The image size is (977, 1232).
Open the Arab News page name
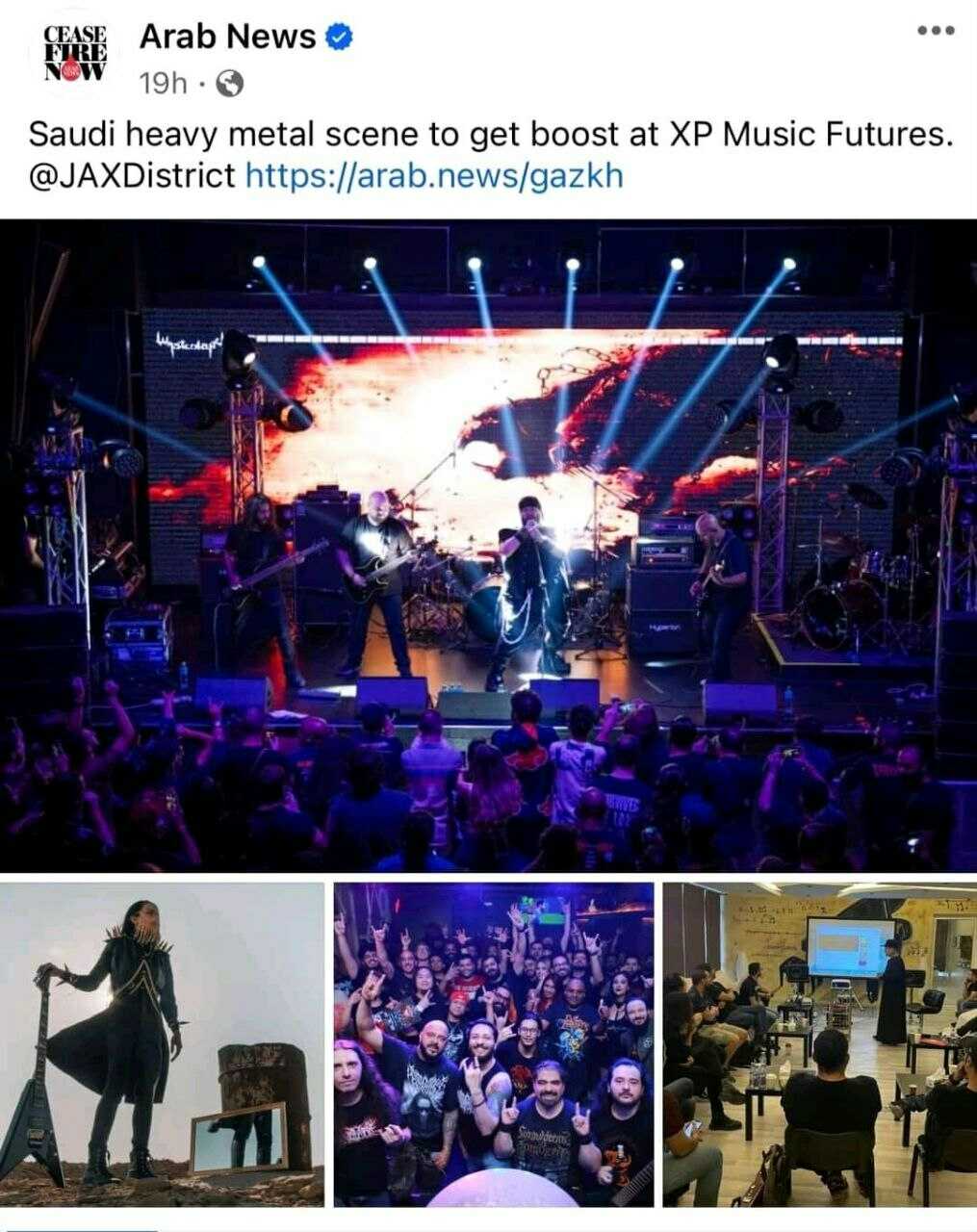227,37
